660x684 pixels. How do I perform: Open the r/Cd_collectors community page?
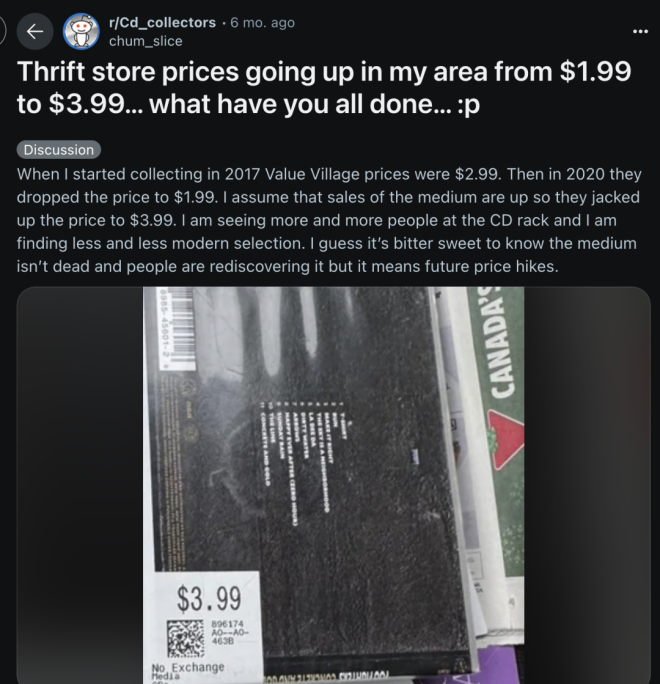164,22
